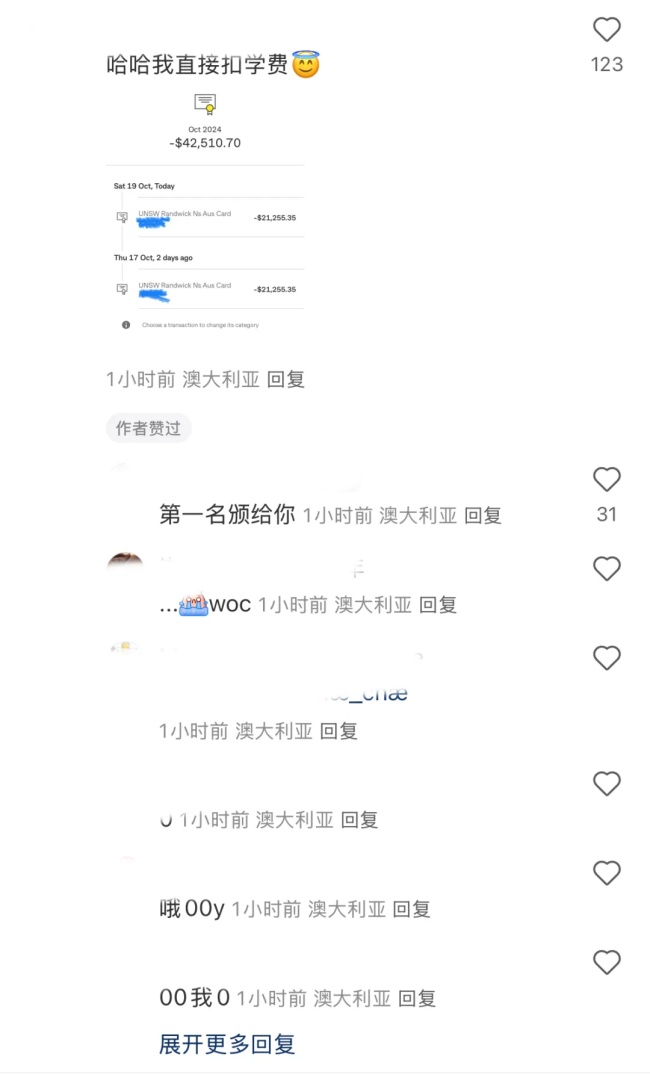Reply to the 哈哈我直接扣学费 comment
The image size is (650, 1089).
coord(286,379)
